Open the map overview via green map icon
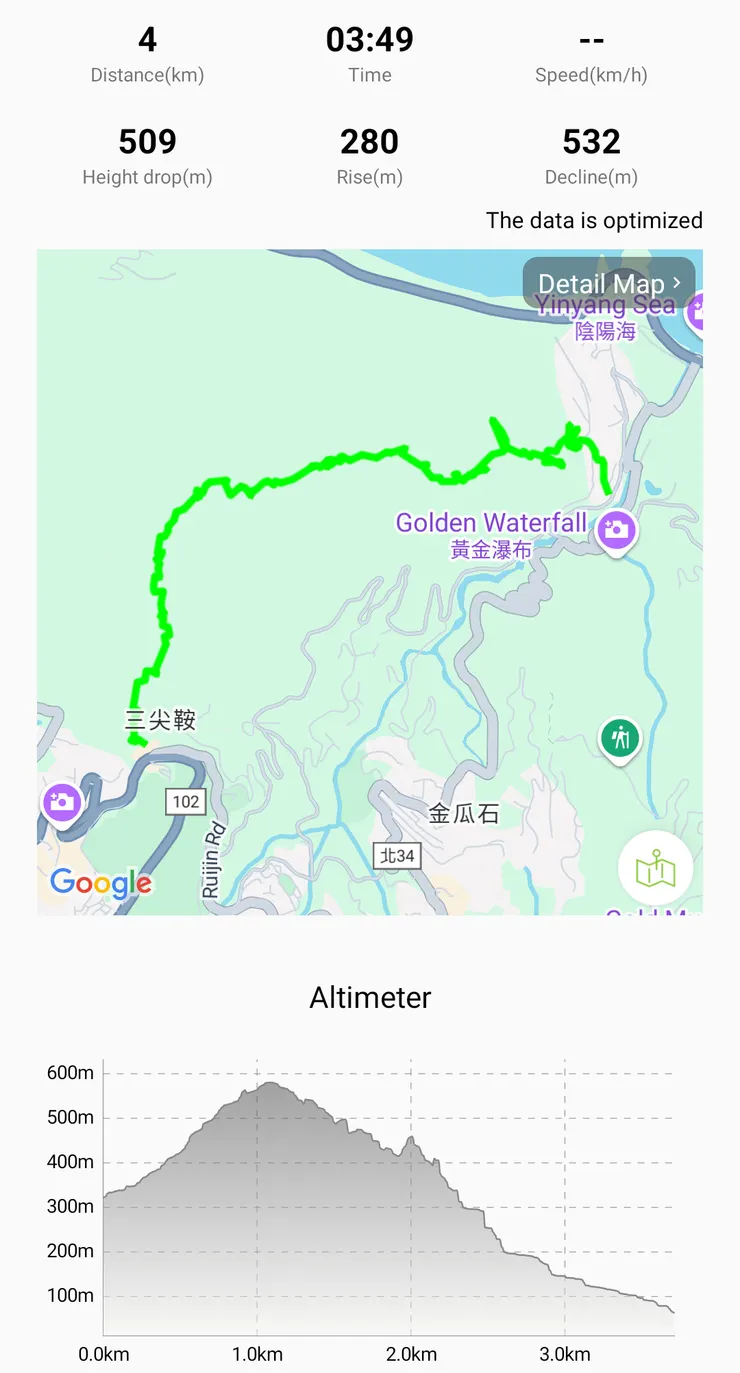 point(656,869)
